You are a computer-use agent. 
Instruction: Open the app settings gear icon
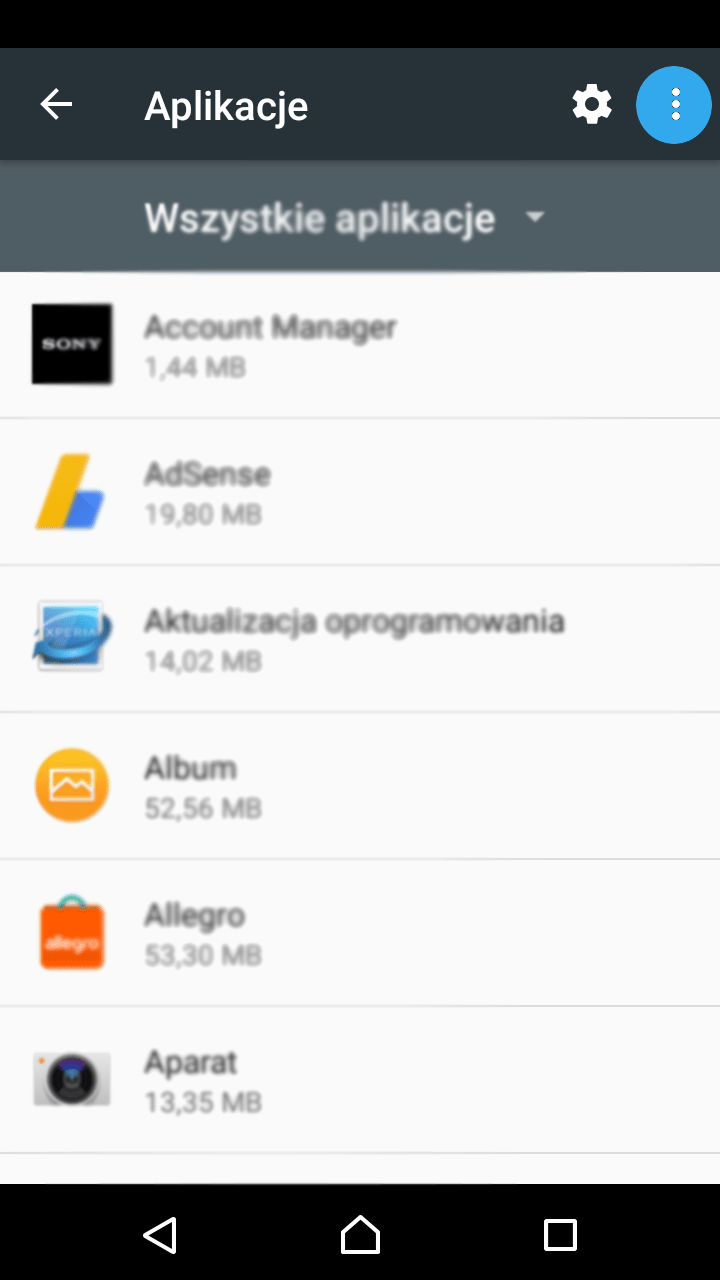pyautogui.click(x=591, y=105)
